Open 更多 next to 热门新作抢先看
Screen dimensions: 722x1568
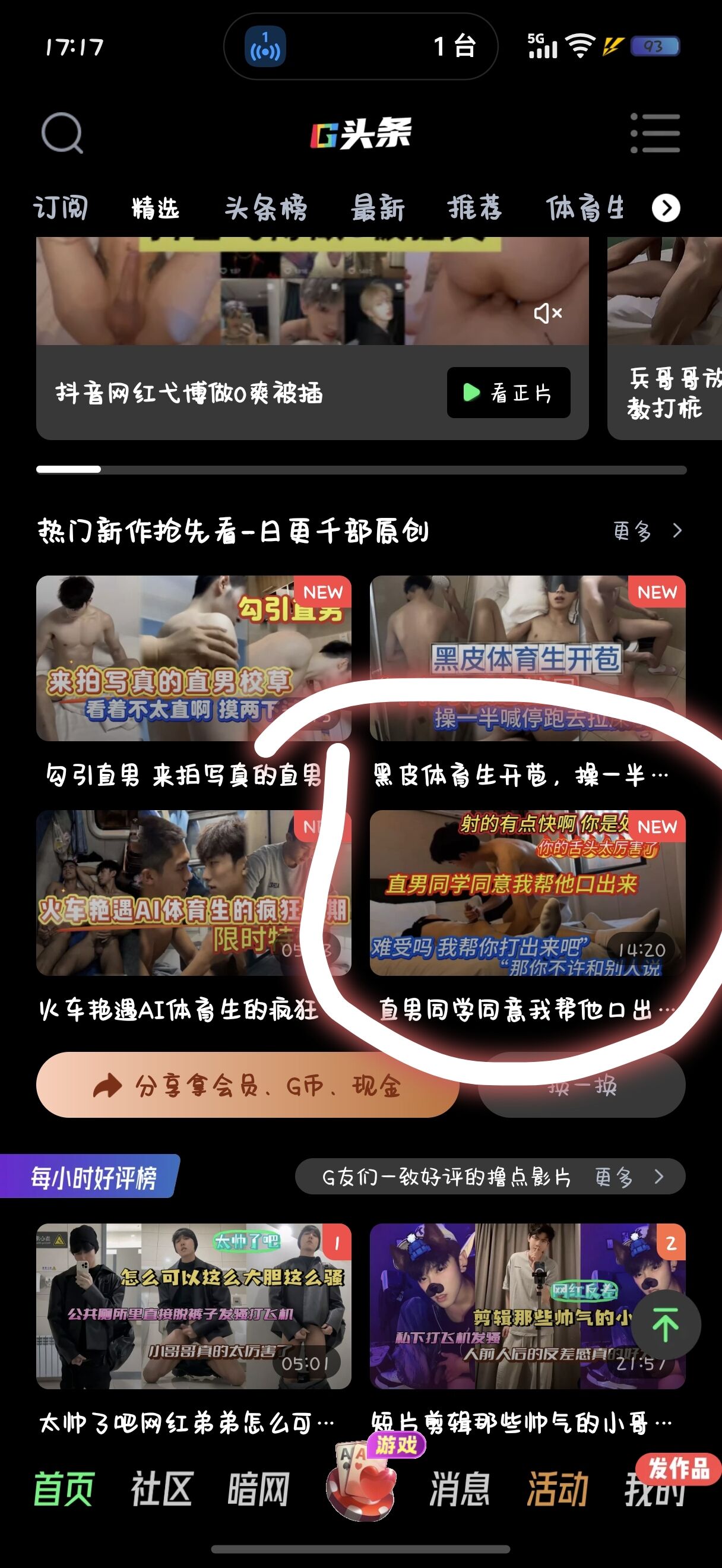click(x=647, y=531)
